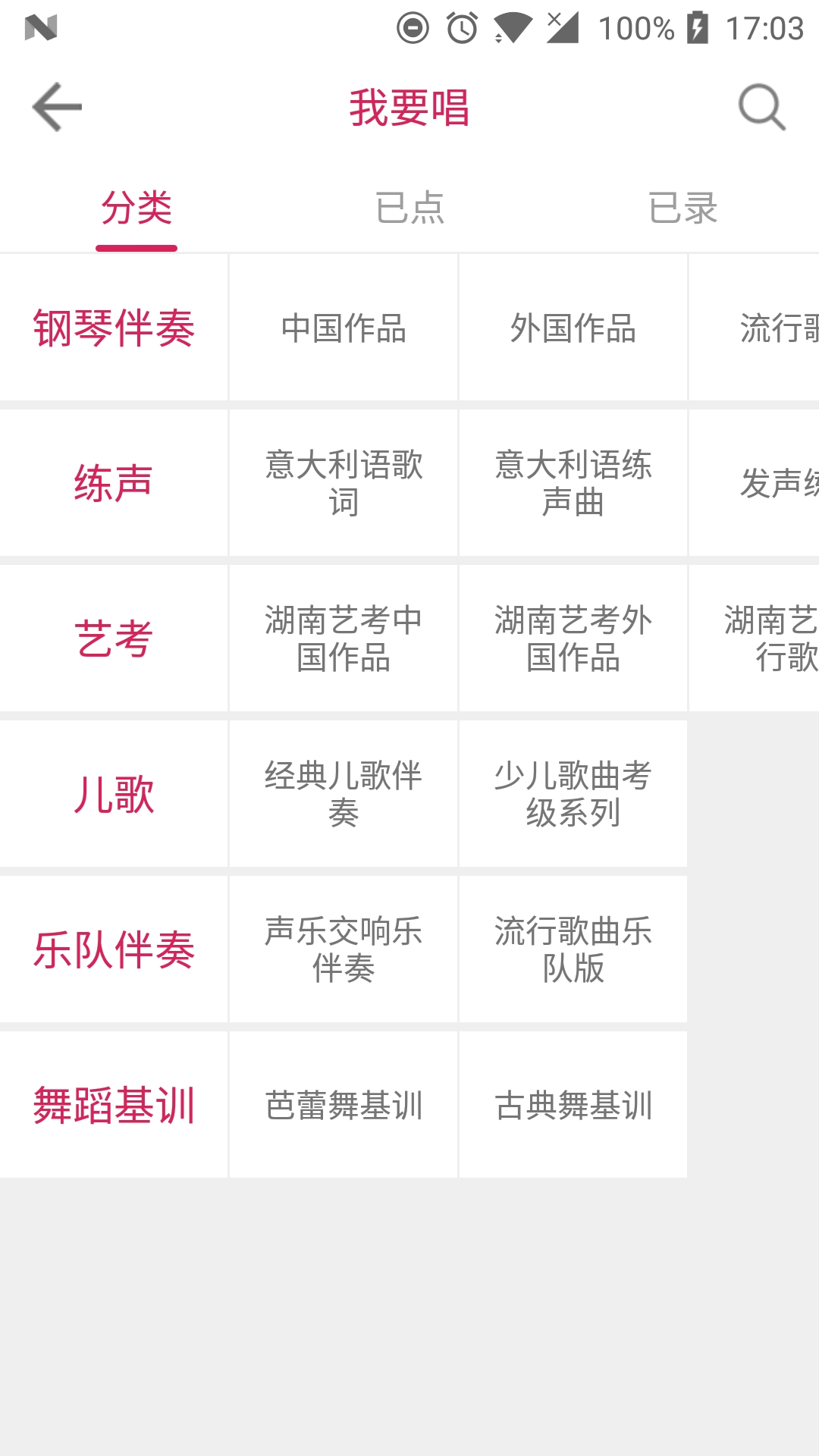The height and width of the screenshot is (1456, 819).
Task: Open 意大利语练声曲 category
Action: pos(573,483)
